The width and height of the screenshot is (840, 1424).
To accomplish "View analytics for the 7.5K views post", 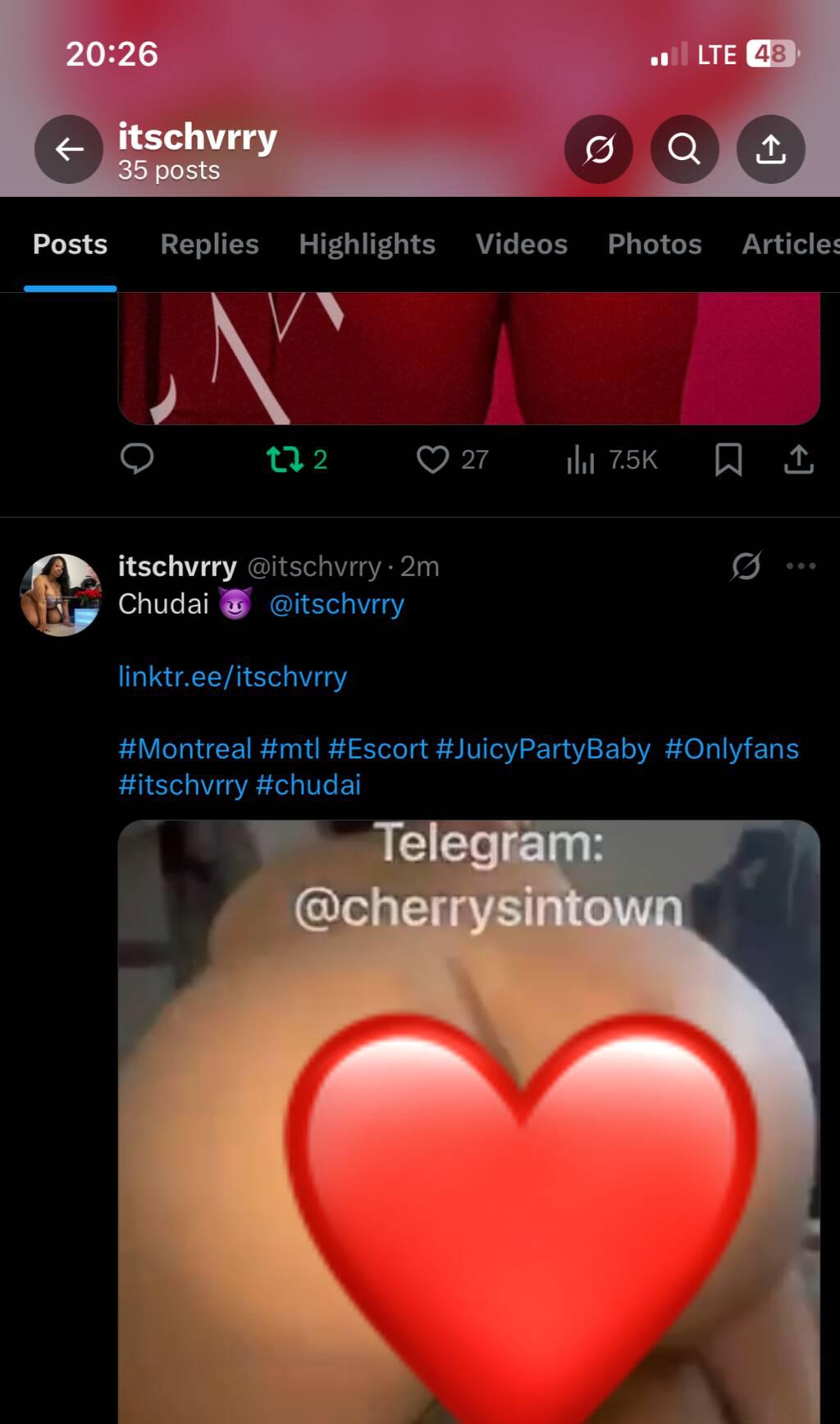I will 580,459.
